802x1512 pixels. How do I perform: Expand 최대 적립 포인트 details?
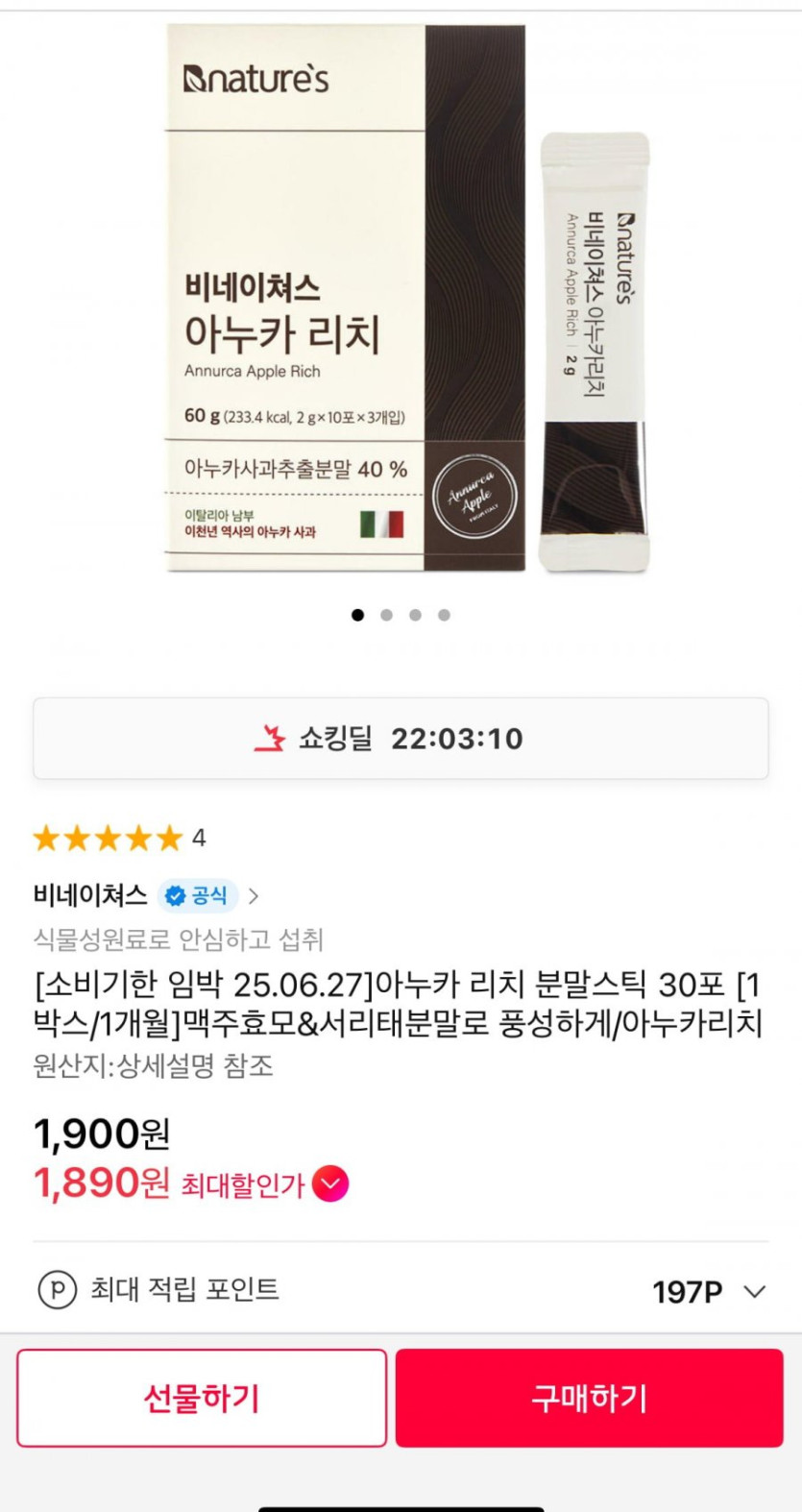point(755,1291)
